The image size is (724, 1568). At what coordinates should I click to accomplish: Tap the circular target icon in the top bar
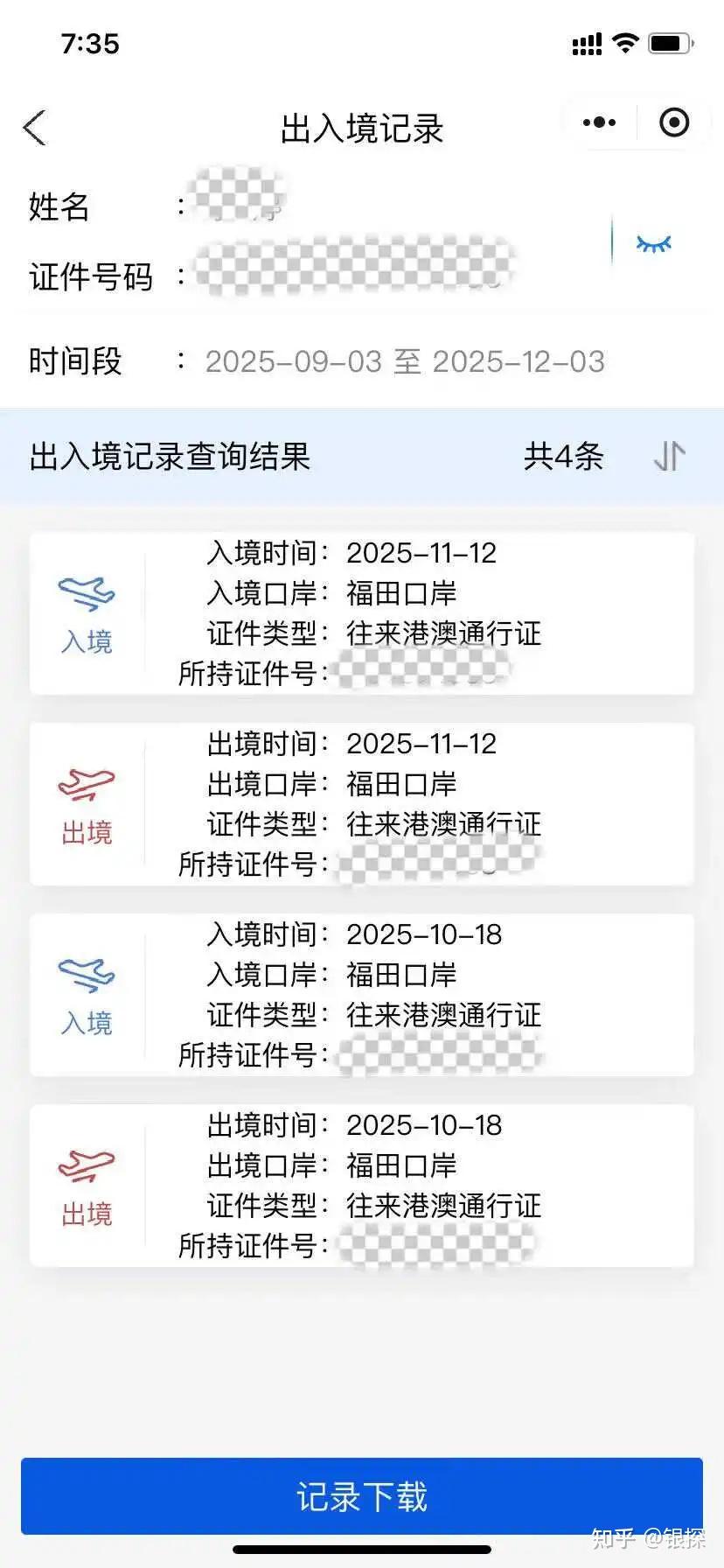click(x=674, y=122)
